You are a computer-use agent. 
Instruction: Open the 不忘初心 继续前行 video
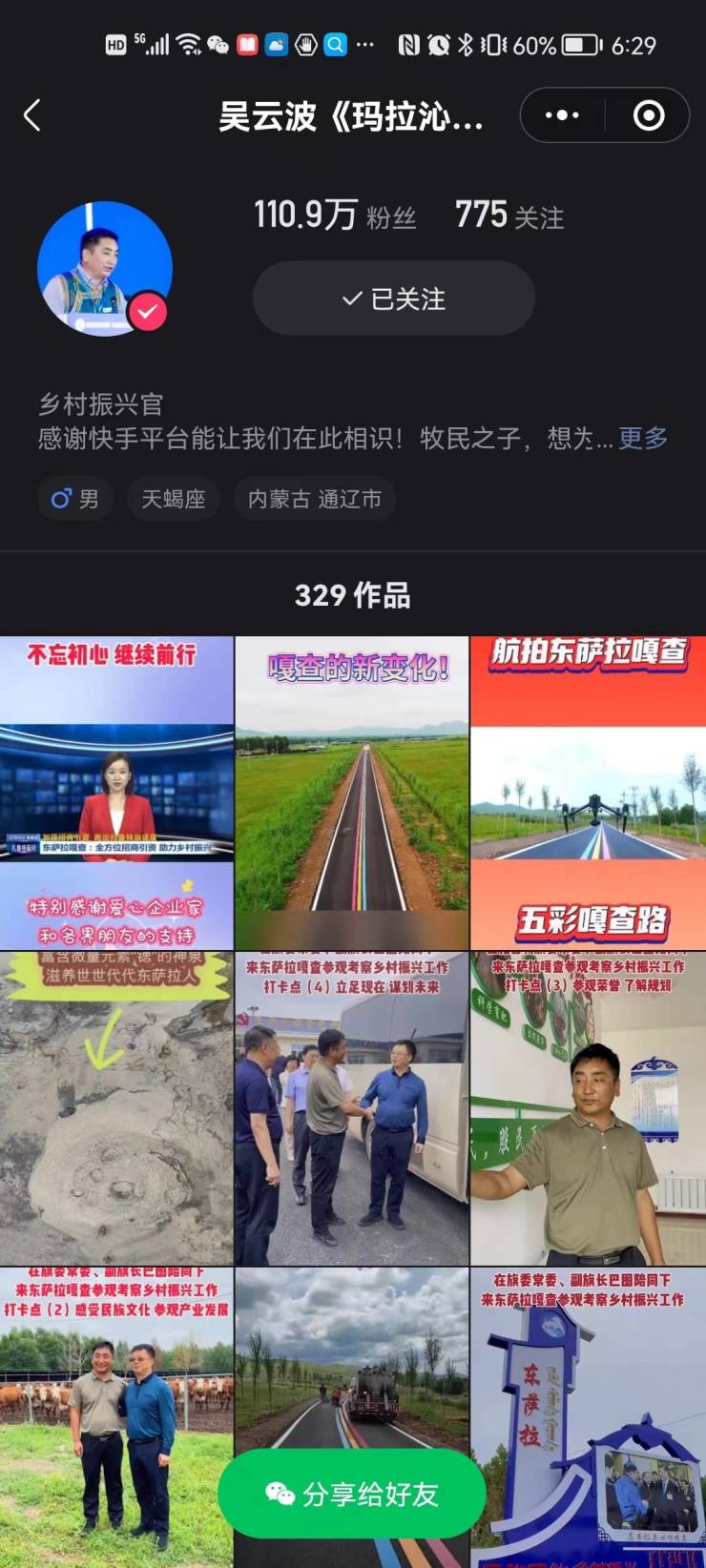coord(116,793)
